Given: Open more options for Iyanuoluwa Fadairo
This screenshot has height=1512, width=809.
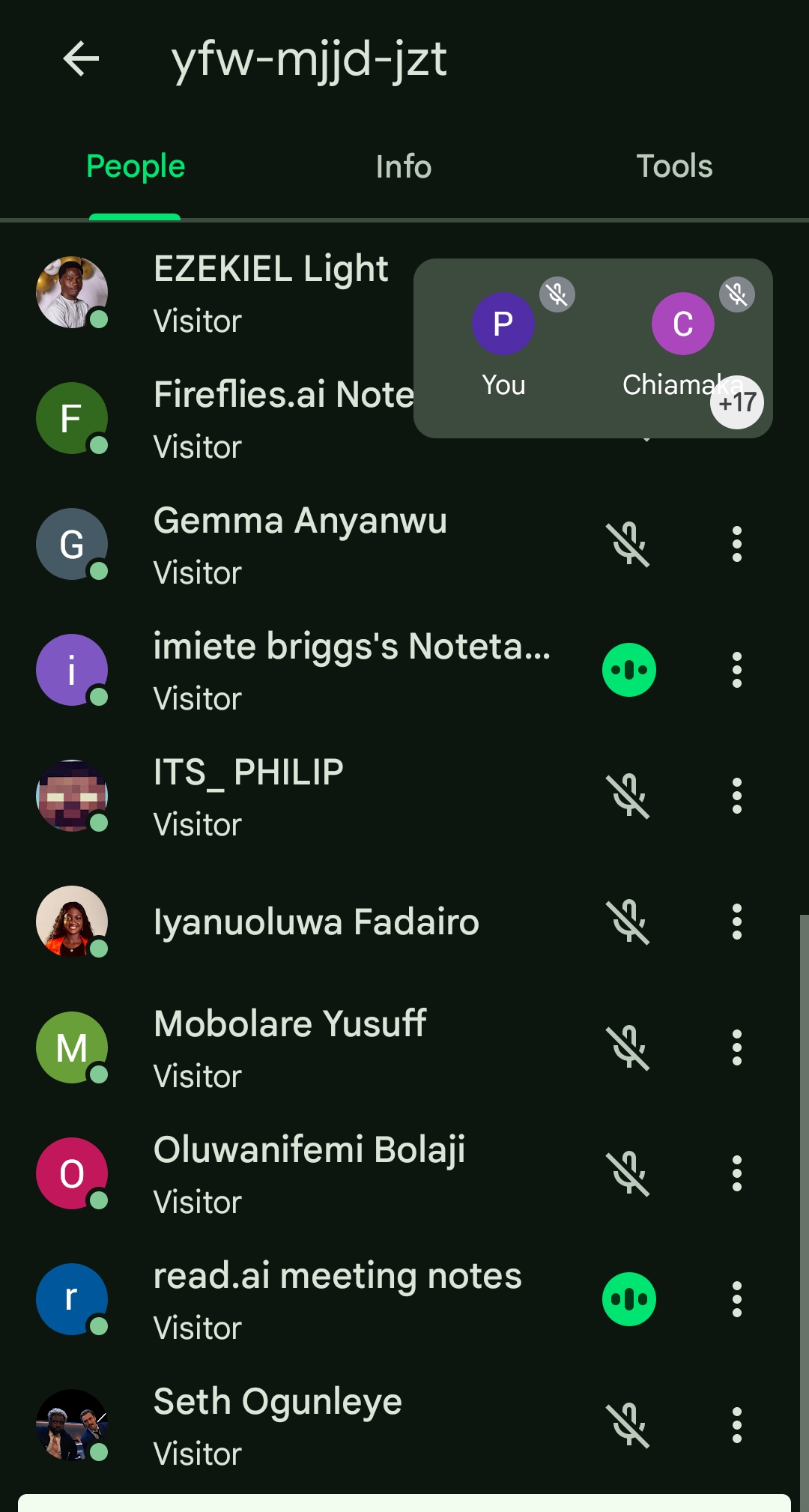Looking at the screenshot, I should [737, 922].
